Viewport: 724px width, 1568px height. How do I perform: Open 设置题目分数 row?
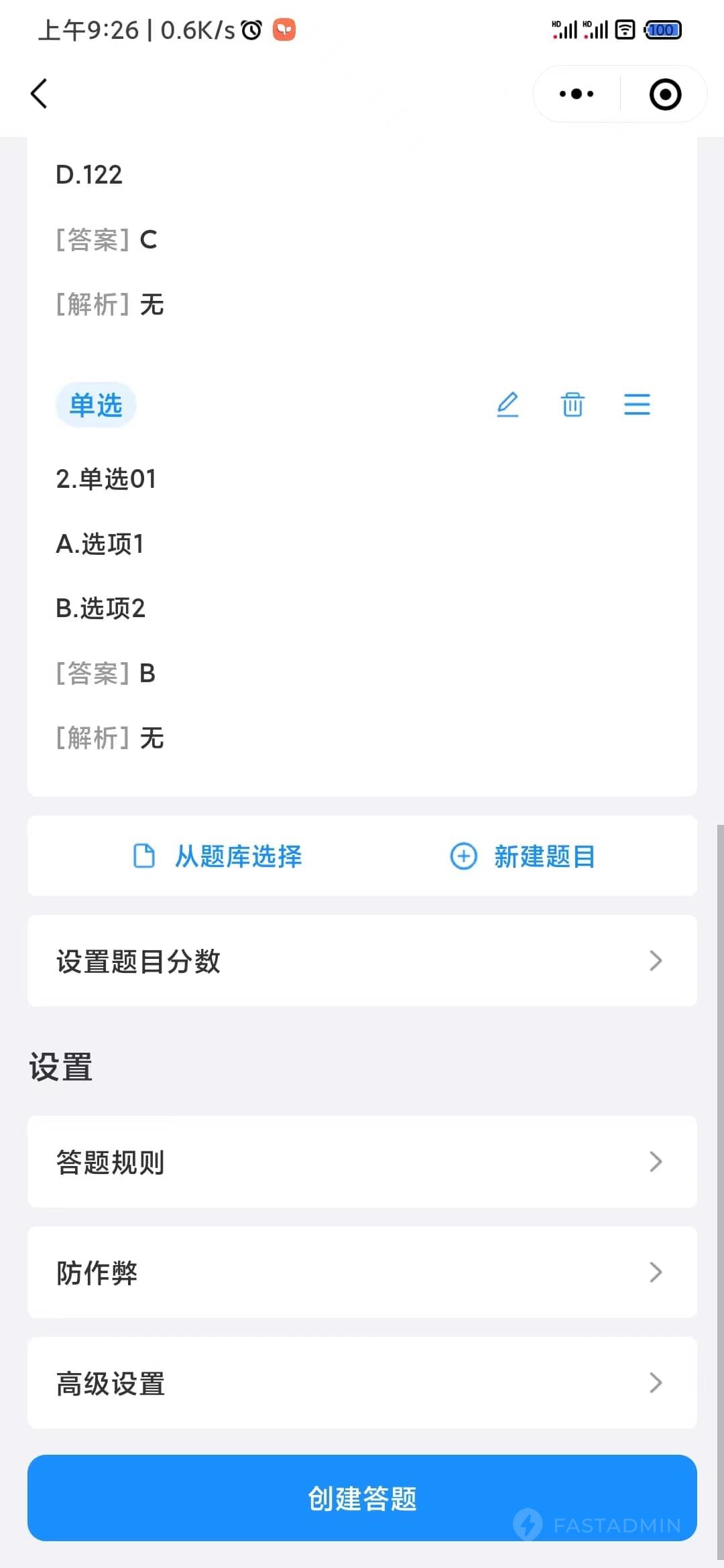[362, 961]
